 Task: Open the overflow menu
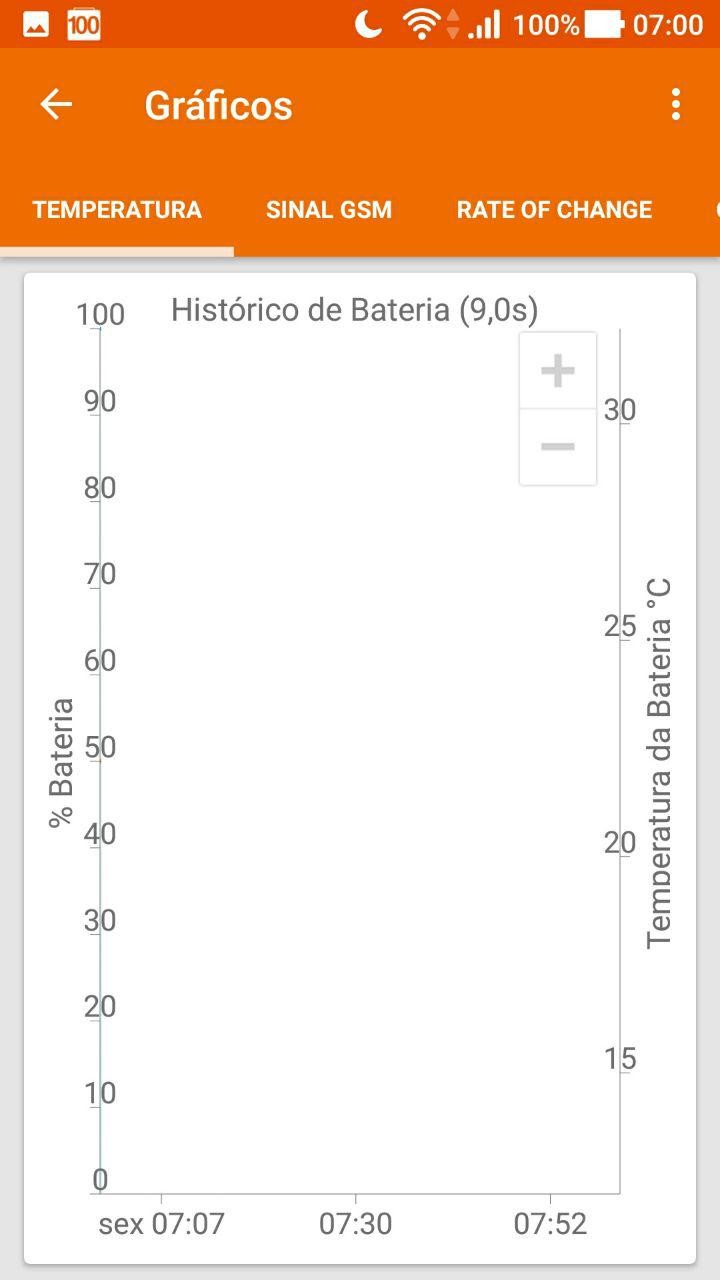(676, 104)
